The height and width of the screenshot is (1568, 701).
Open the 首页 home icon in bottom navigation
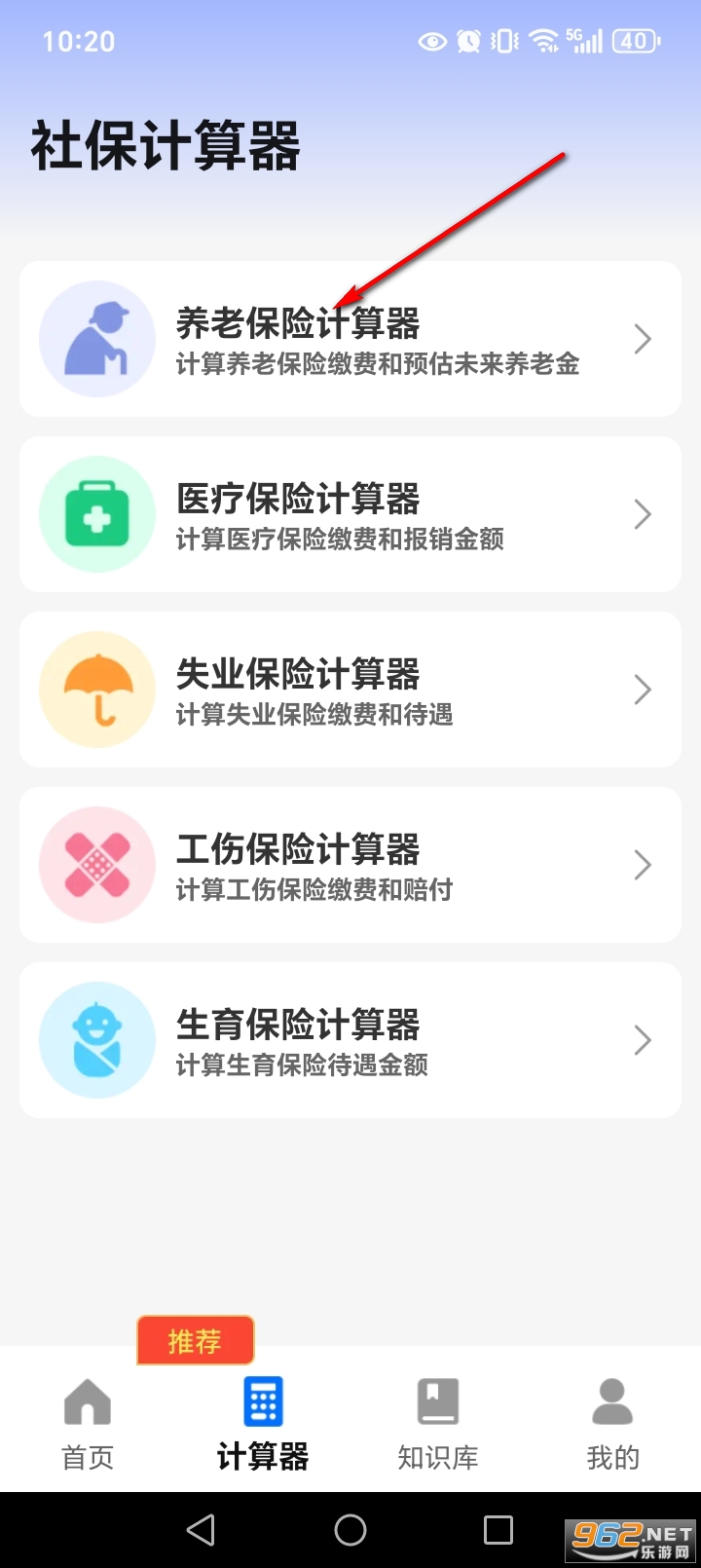tap(87, 1400)
